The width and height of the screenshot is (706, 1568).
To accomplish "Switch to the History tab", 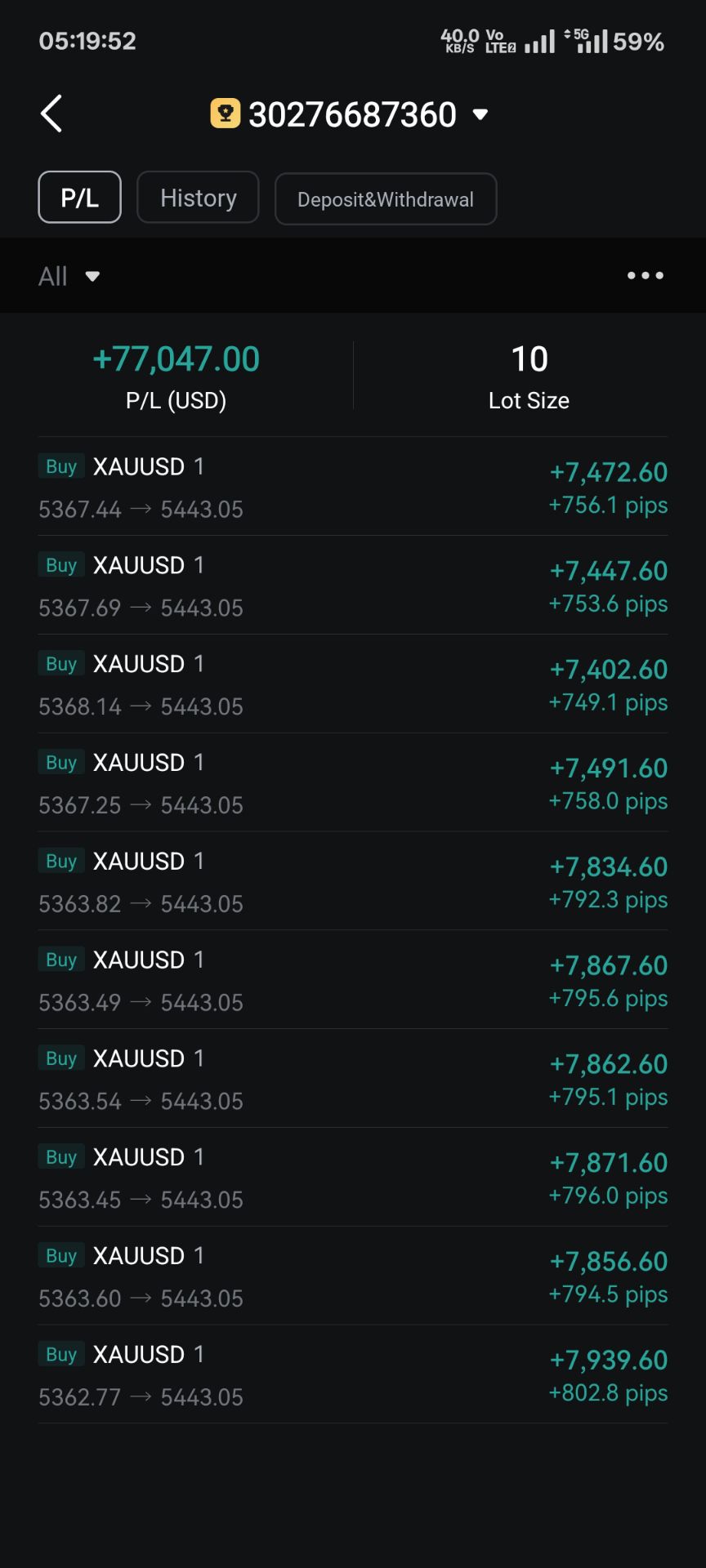I will [198, 198].
